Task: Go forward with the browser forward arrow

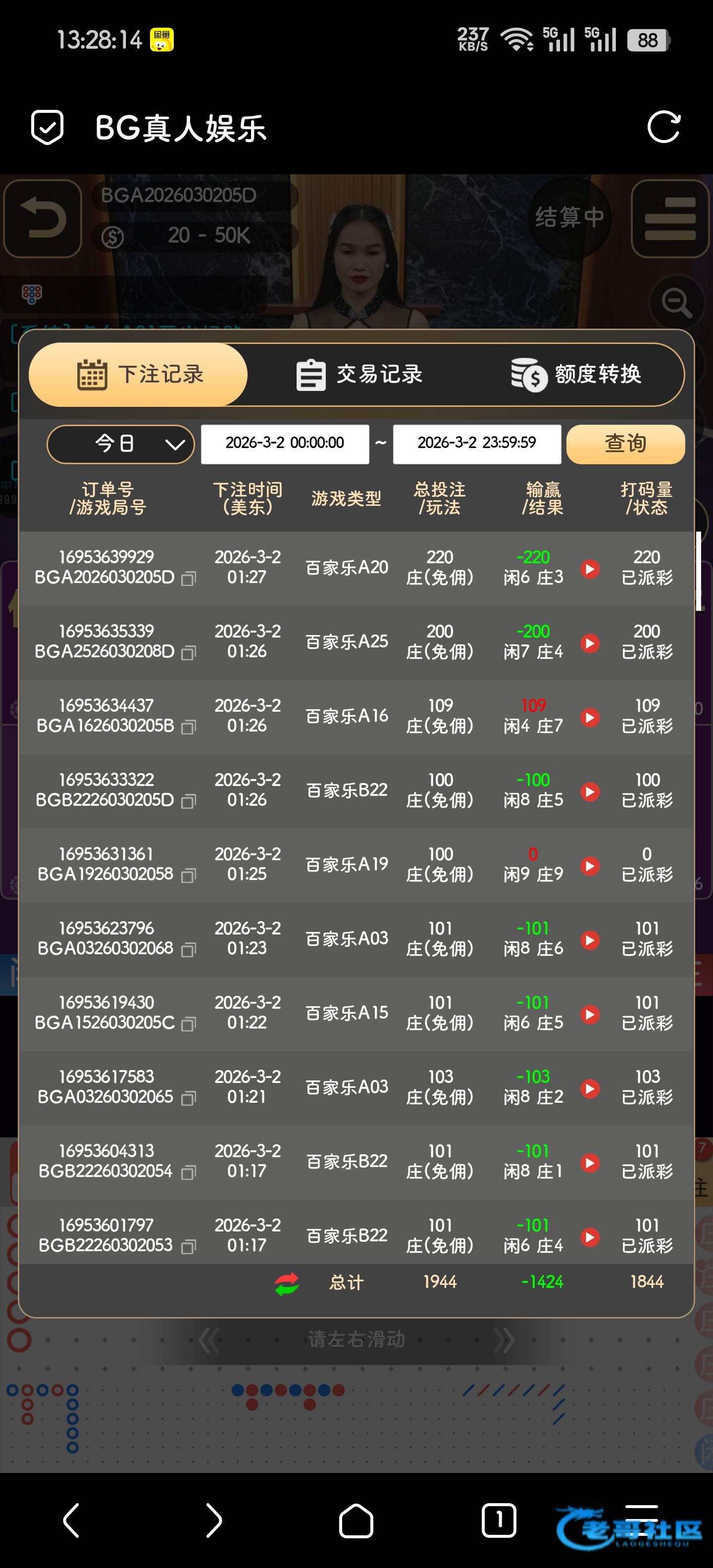Action: 214,1520
